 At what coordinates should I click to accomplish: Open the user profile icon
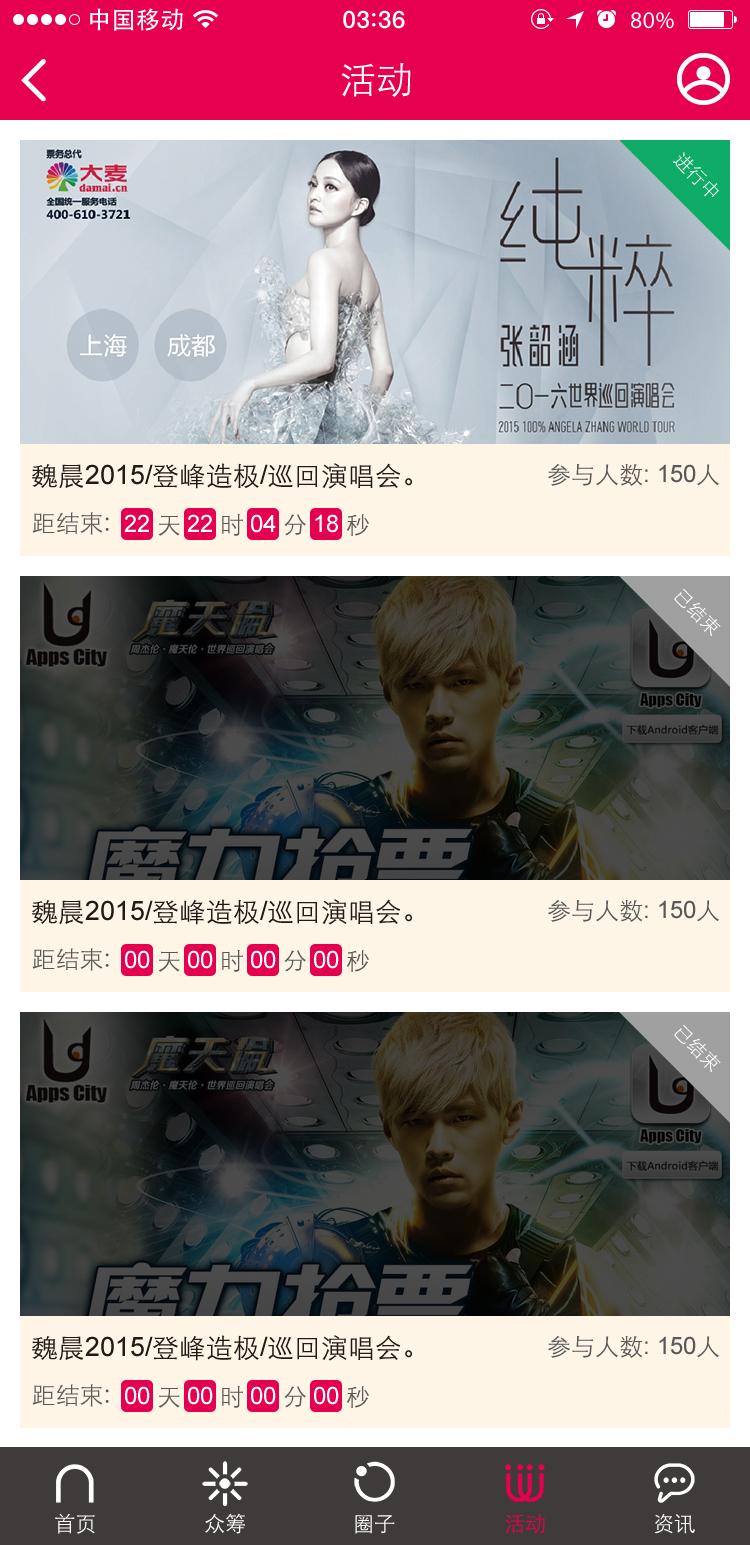pyautogui.click(x=703, y=79)
